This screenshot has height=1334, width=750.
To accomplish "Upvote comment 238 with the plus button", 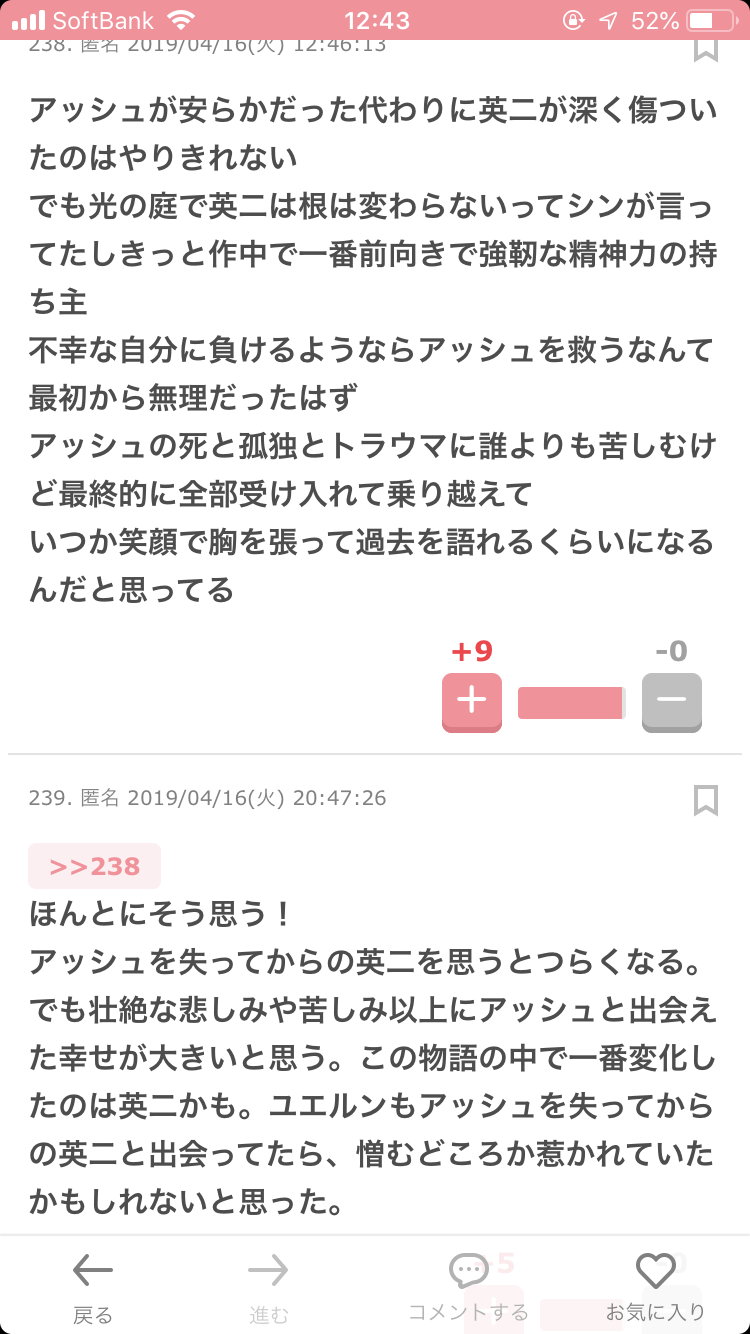I will 471,702.
